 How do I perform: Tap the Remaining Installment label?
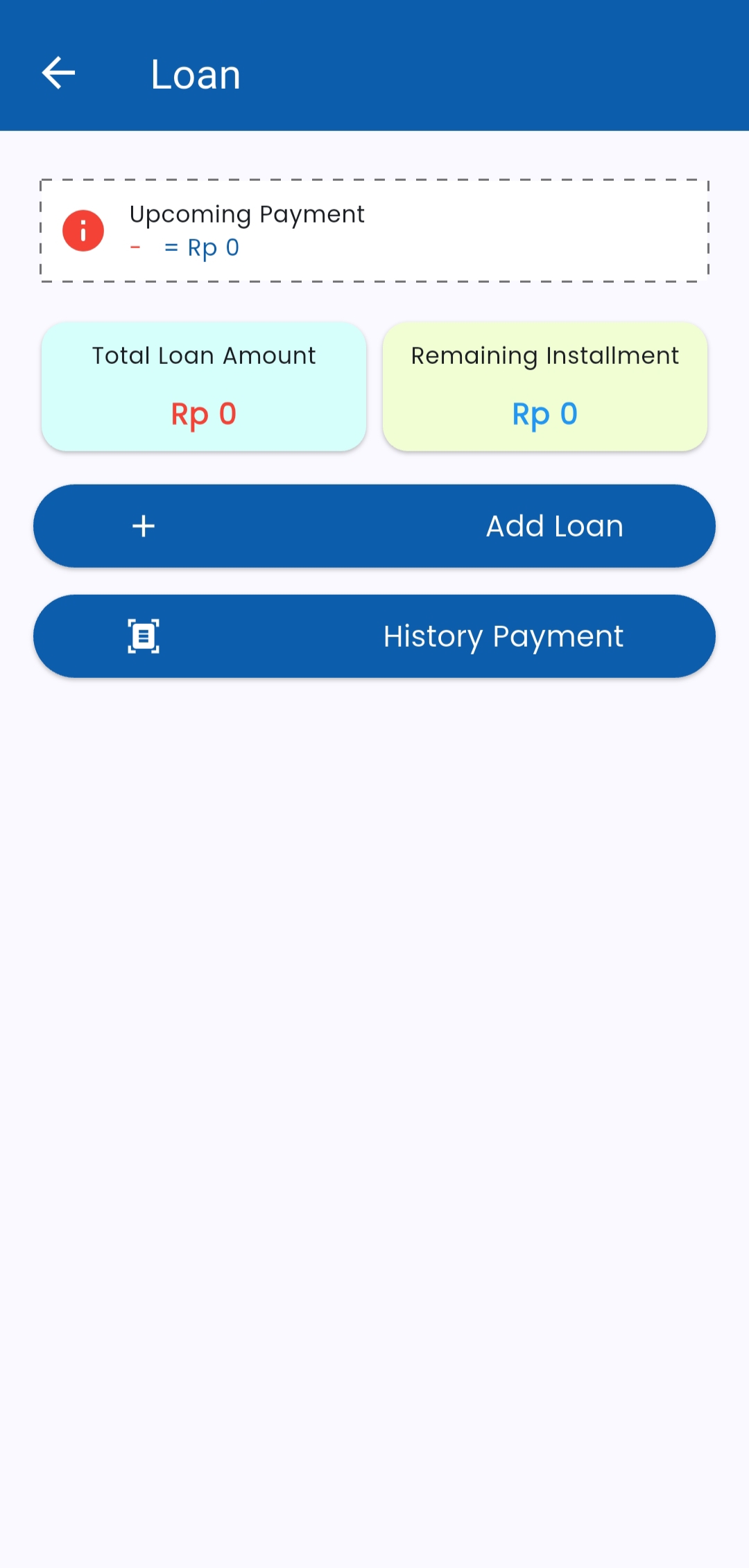(545, 356)
